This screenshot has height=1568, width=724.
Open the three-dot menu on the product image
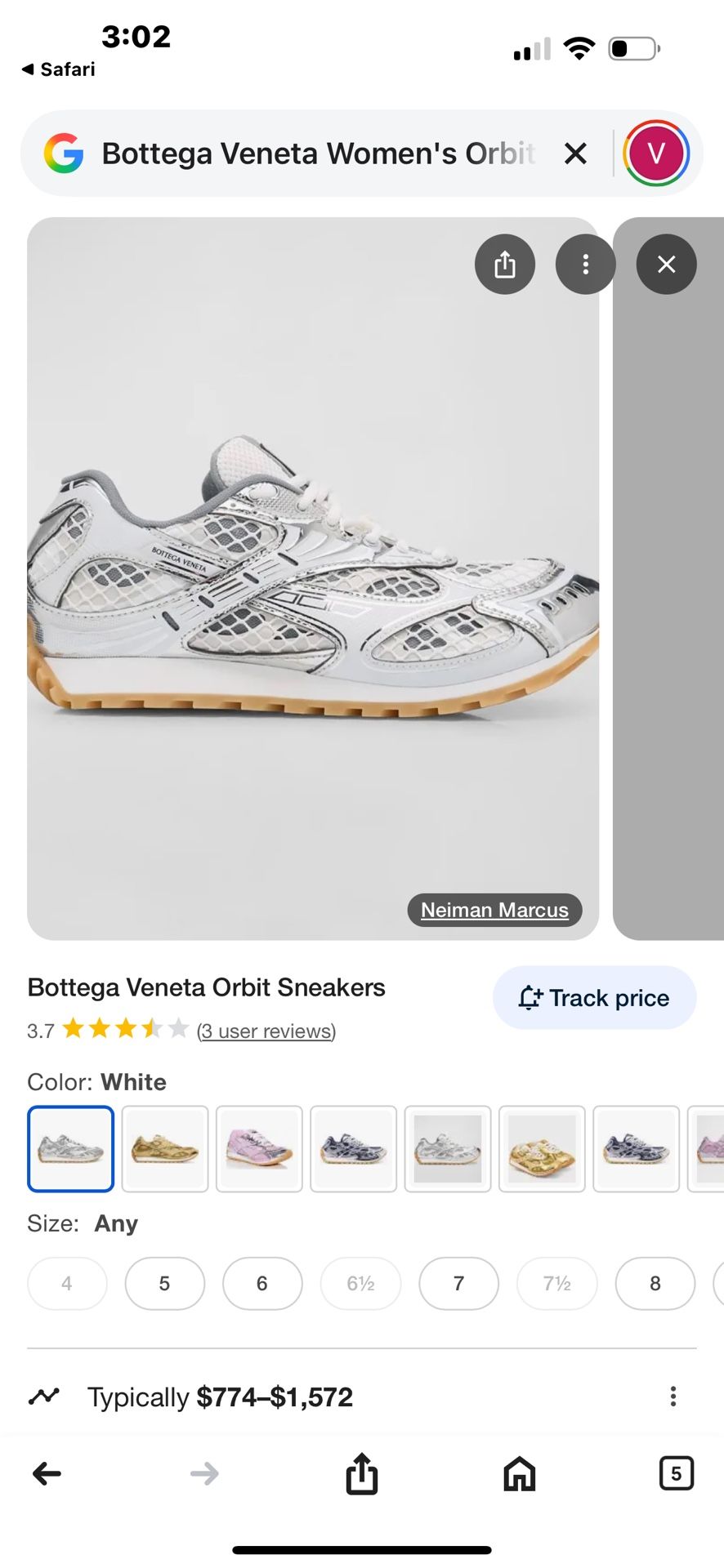[585, 265]
